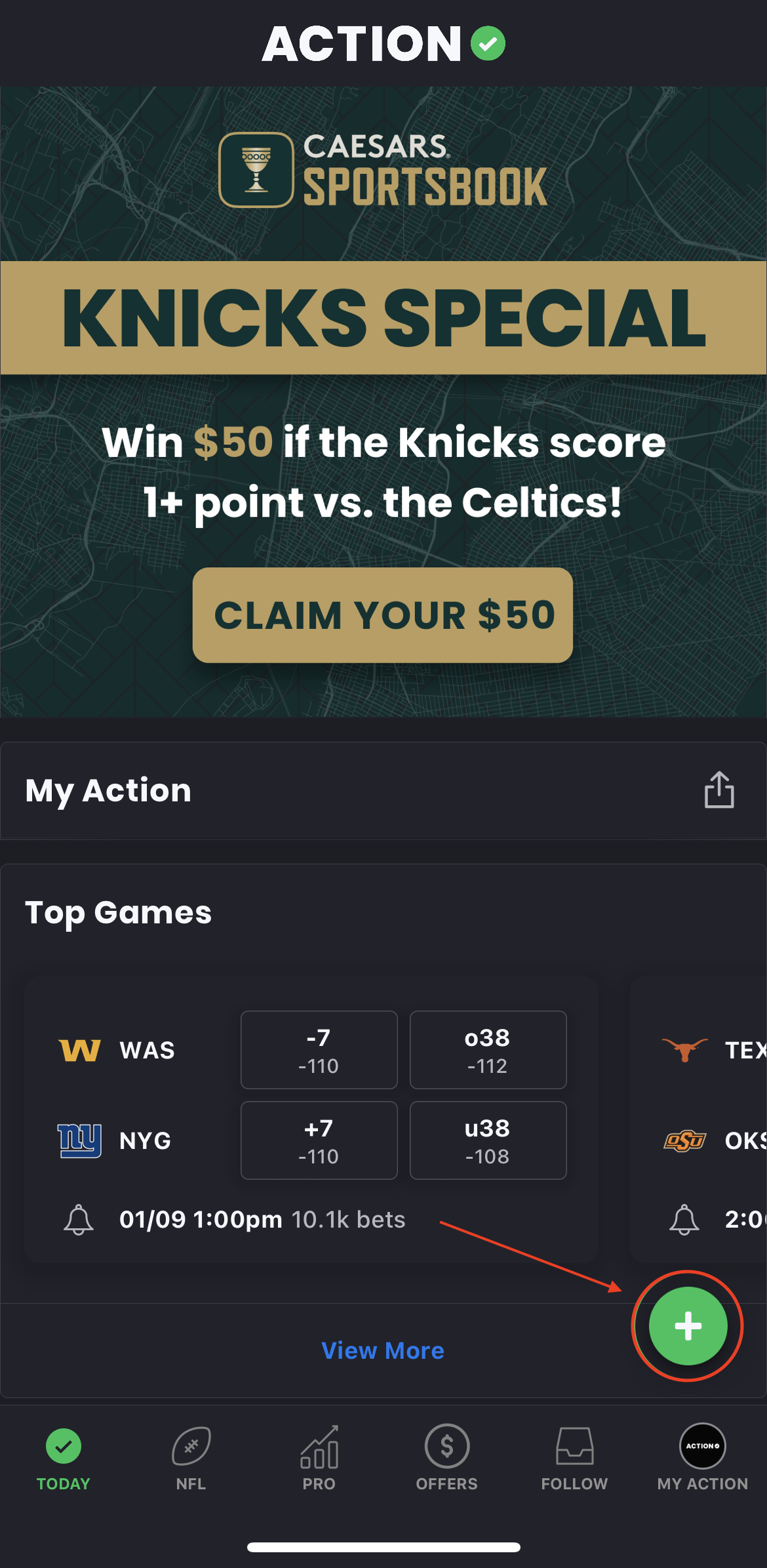
Task: Enable alerts bell for WAS vs NYG
Action: (x=79, y=1220)
